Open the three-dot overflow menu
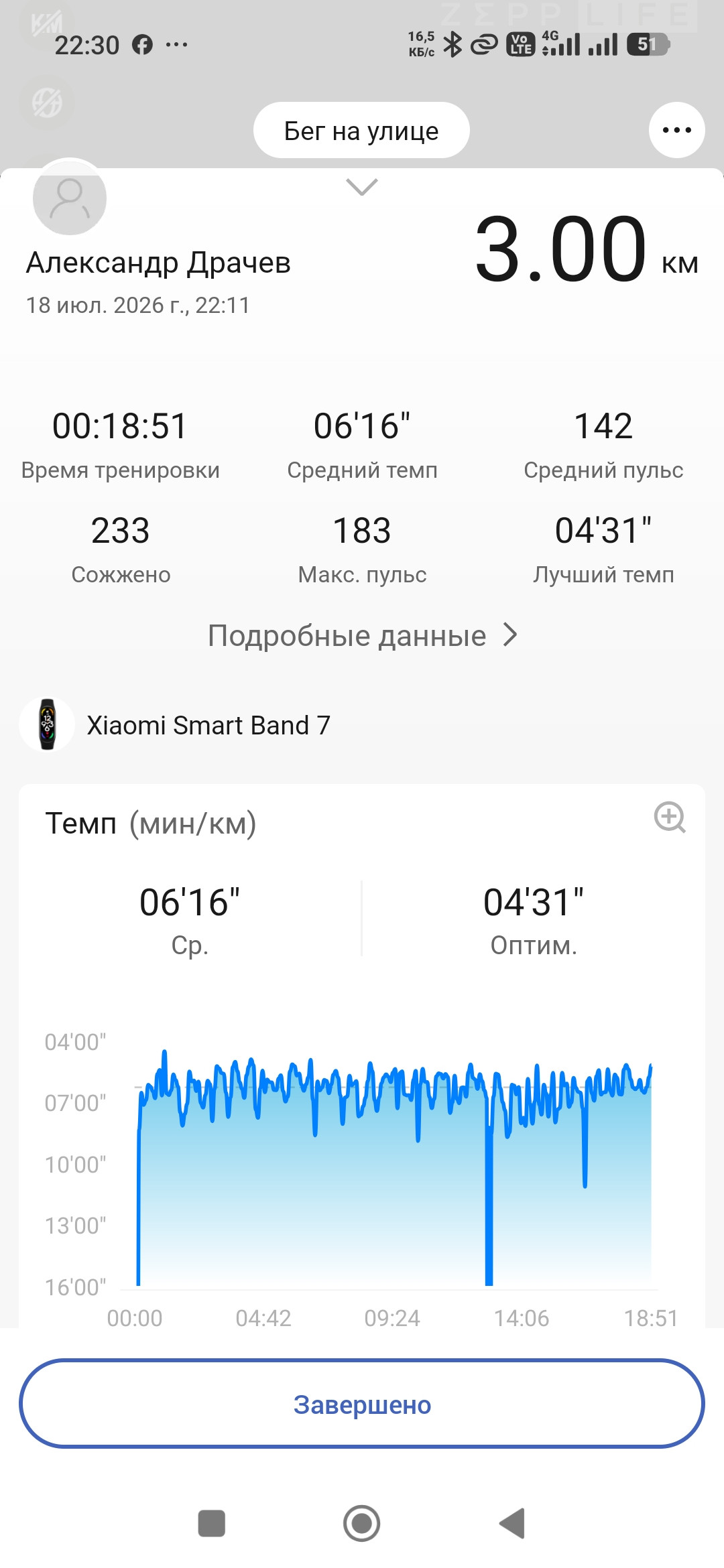Screen dimensions: 724x1568 (676, 130)
